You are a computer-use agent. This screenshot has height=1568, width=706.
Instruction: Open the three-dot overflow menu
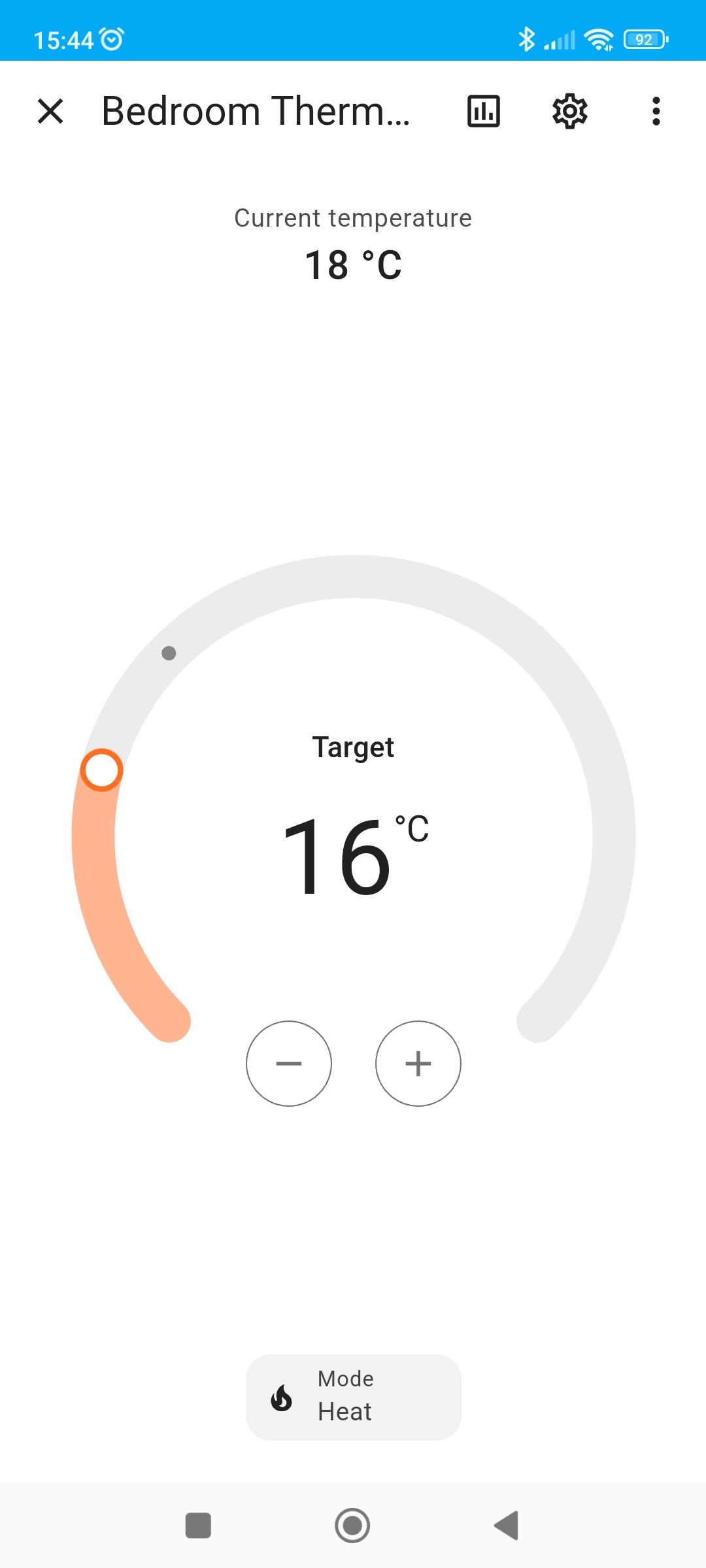pos(656,111)
